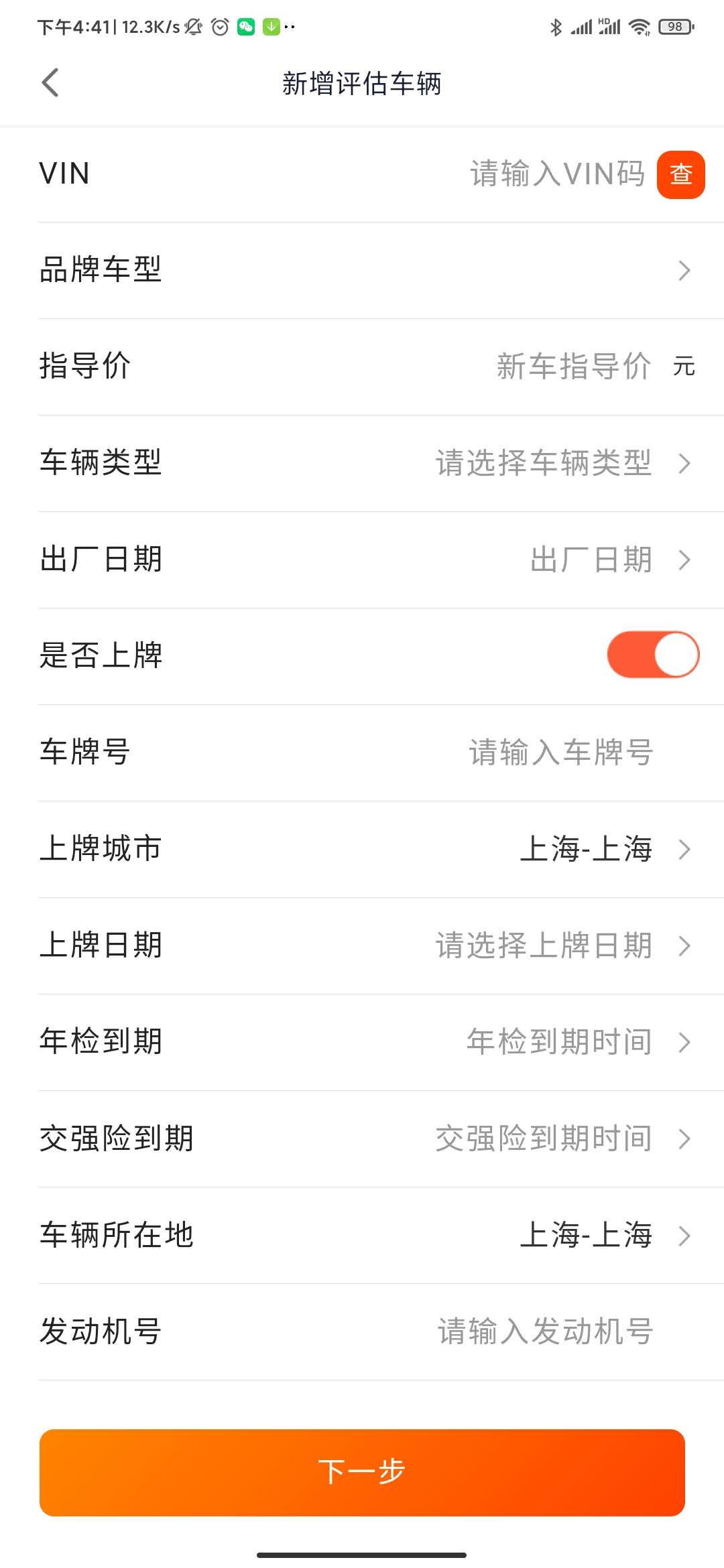This screenshot has height=1568, width=724.
Task: Enter the 新车指导价 price field
Action: click(x=573, y=367)
